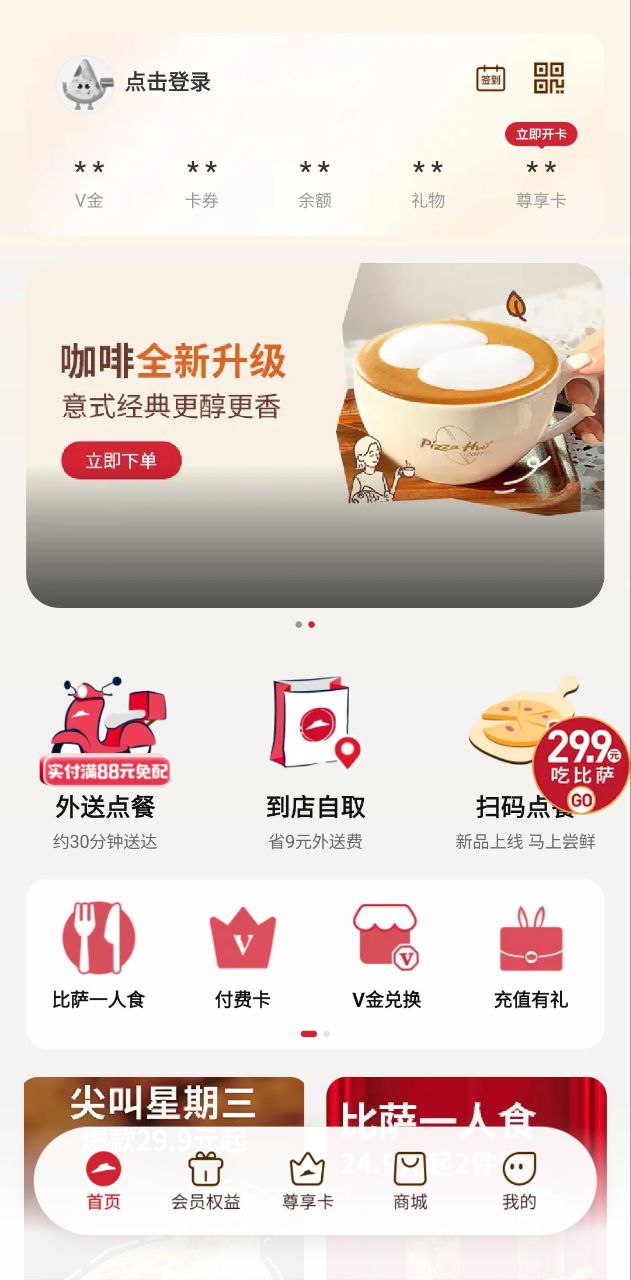Open the 商城 mall tab
The width and height of the screenshot is (631, 1280).
point(410,1181)
